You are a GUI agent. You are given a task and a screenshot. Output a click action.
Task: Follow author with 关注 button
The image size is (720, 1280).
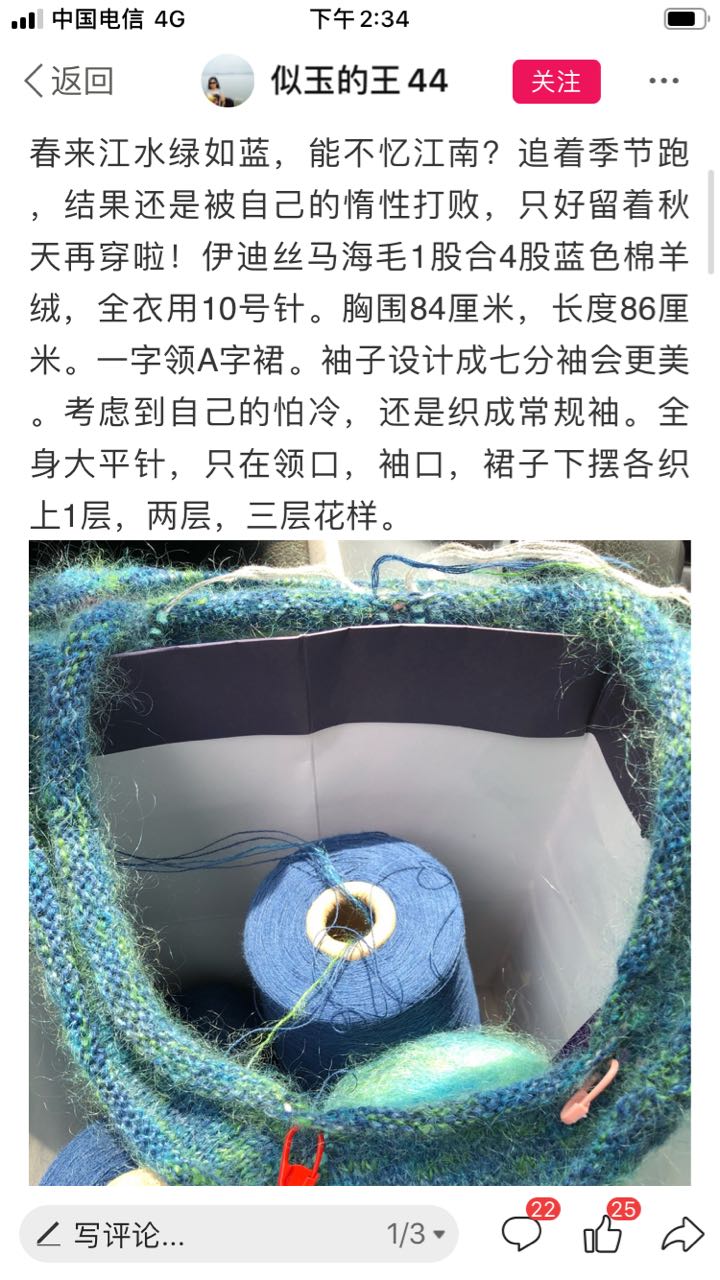(556, 81)
